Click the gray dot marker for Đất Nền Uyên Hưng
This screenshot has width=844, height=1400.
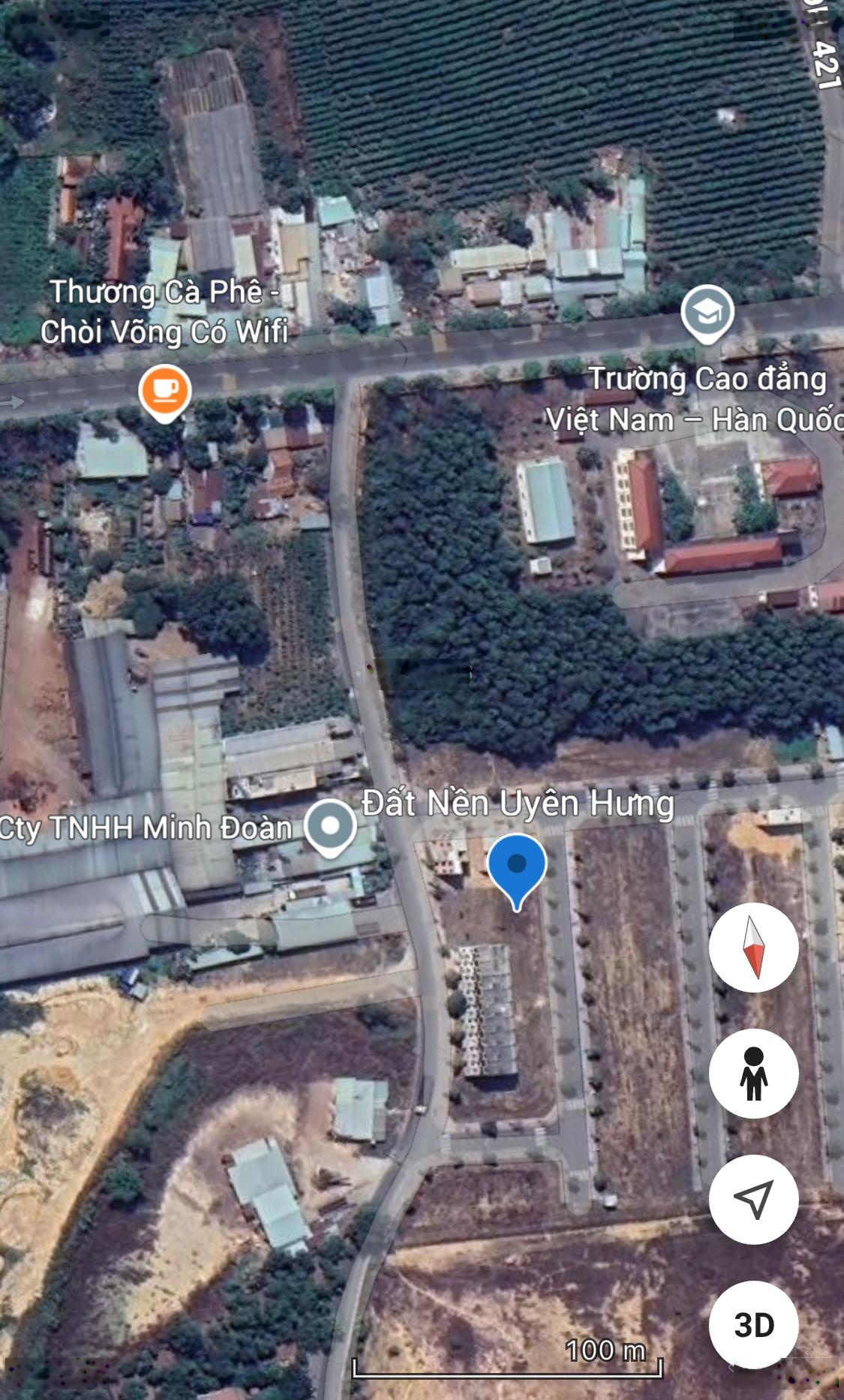click(x=330, y=824)
